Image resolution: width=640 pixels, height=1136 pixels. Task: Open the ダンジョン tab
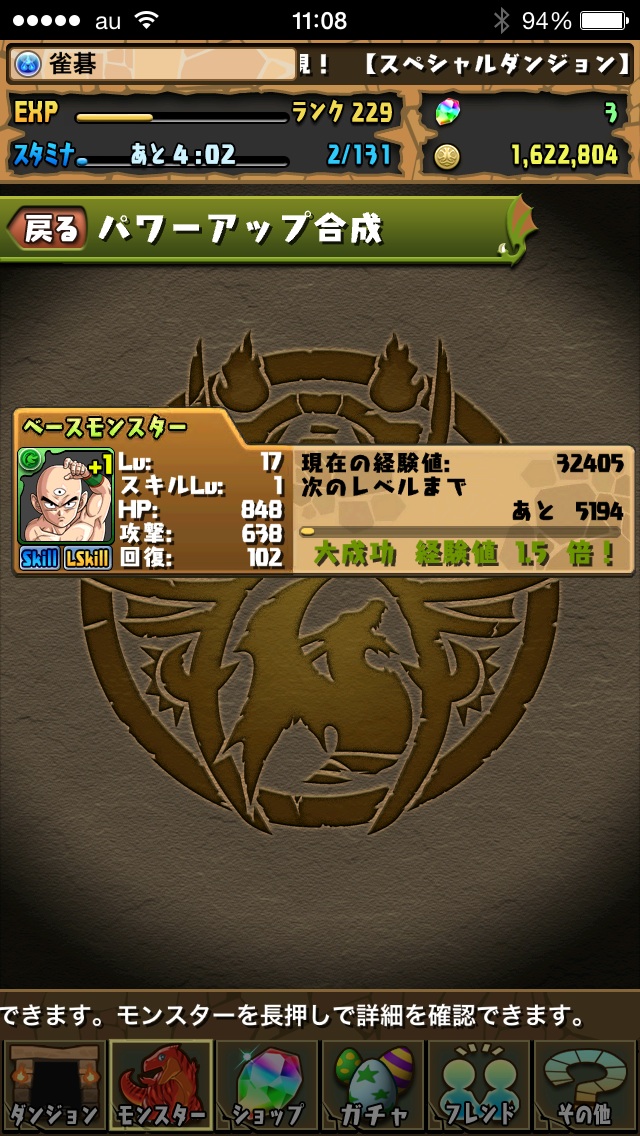pos(54,1086)
